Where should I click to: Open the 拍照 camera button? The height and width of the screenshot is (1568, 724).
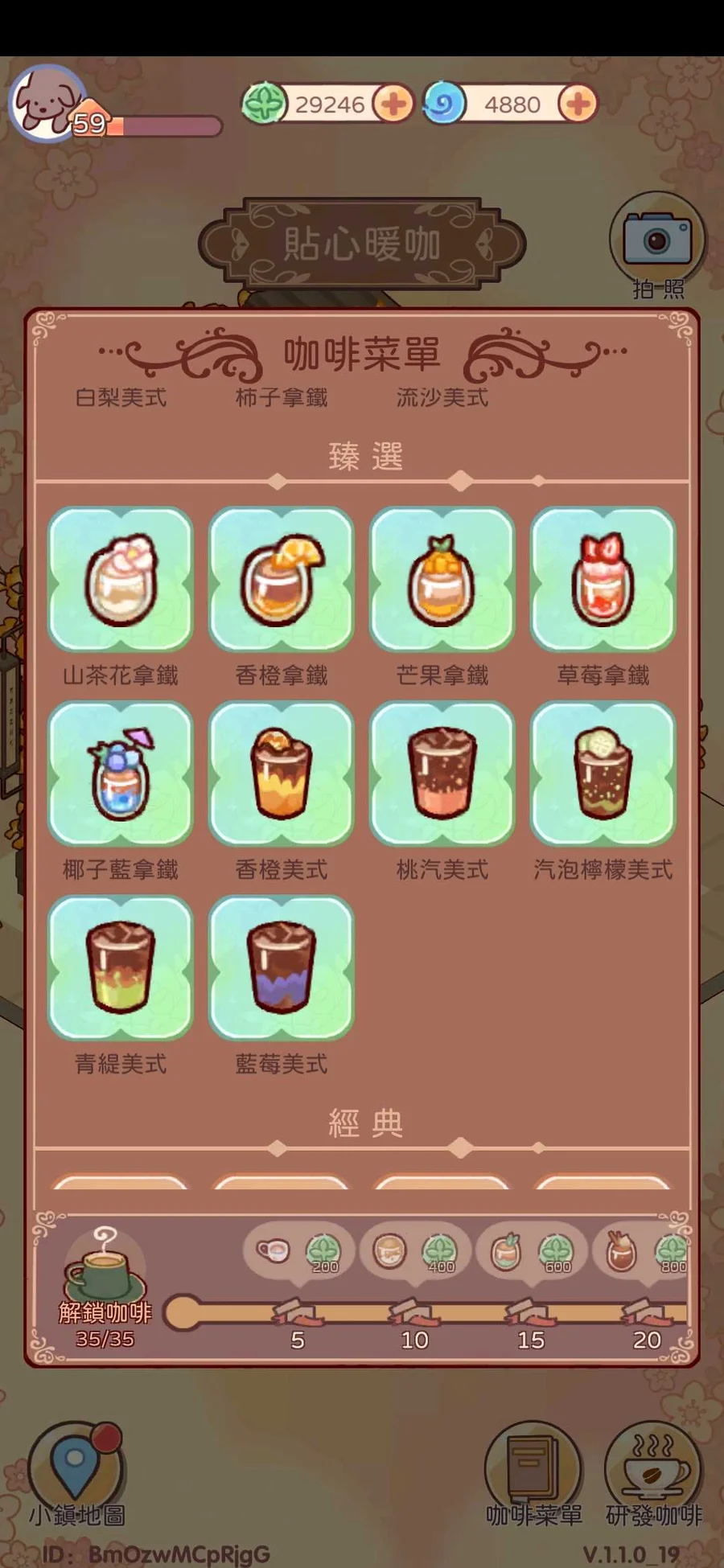(x=656, y=240)
